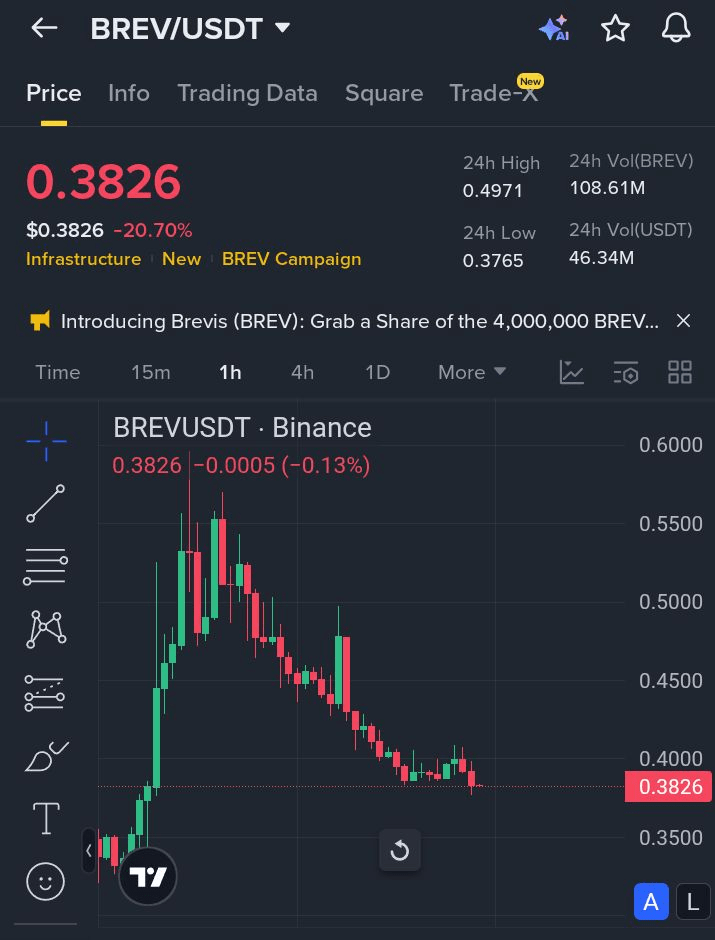Switch to the Trading Data tab

pos(247,93)
